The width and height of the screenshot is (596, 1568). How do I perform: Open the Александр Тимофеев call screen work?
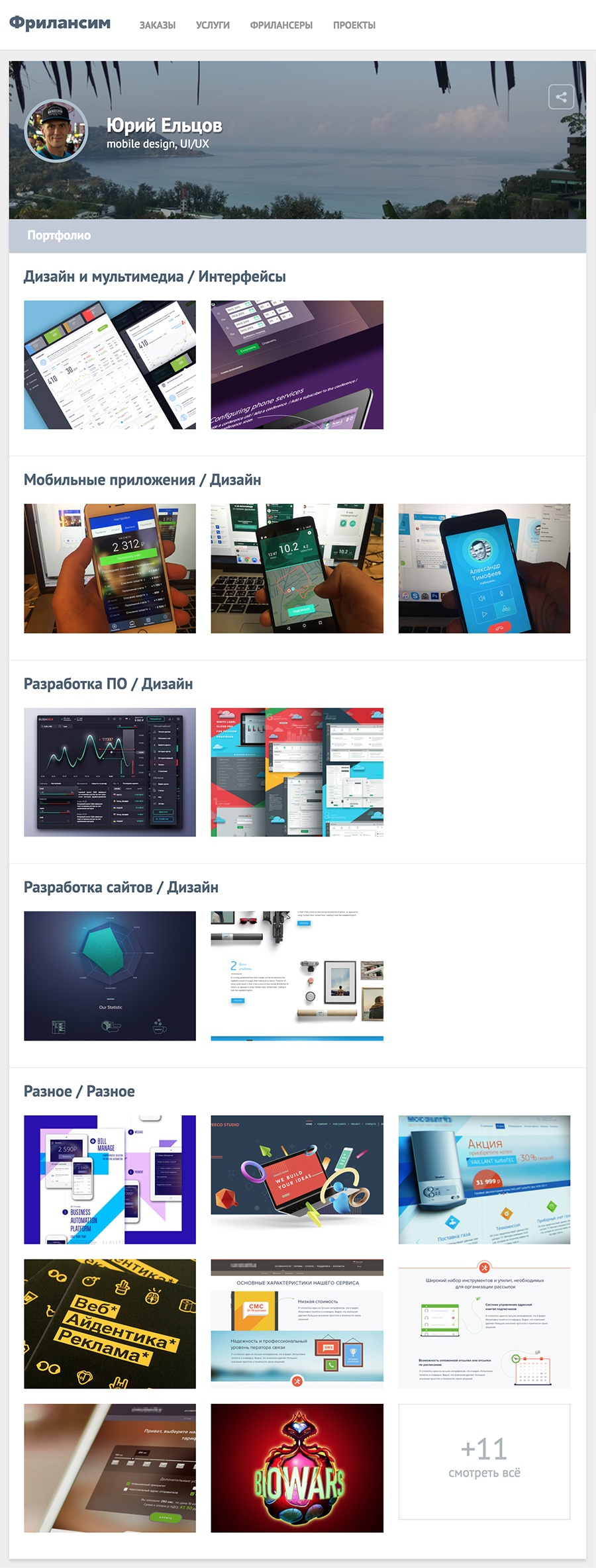click(484, 569)
